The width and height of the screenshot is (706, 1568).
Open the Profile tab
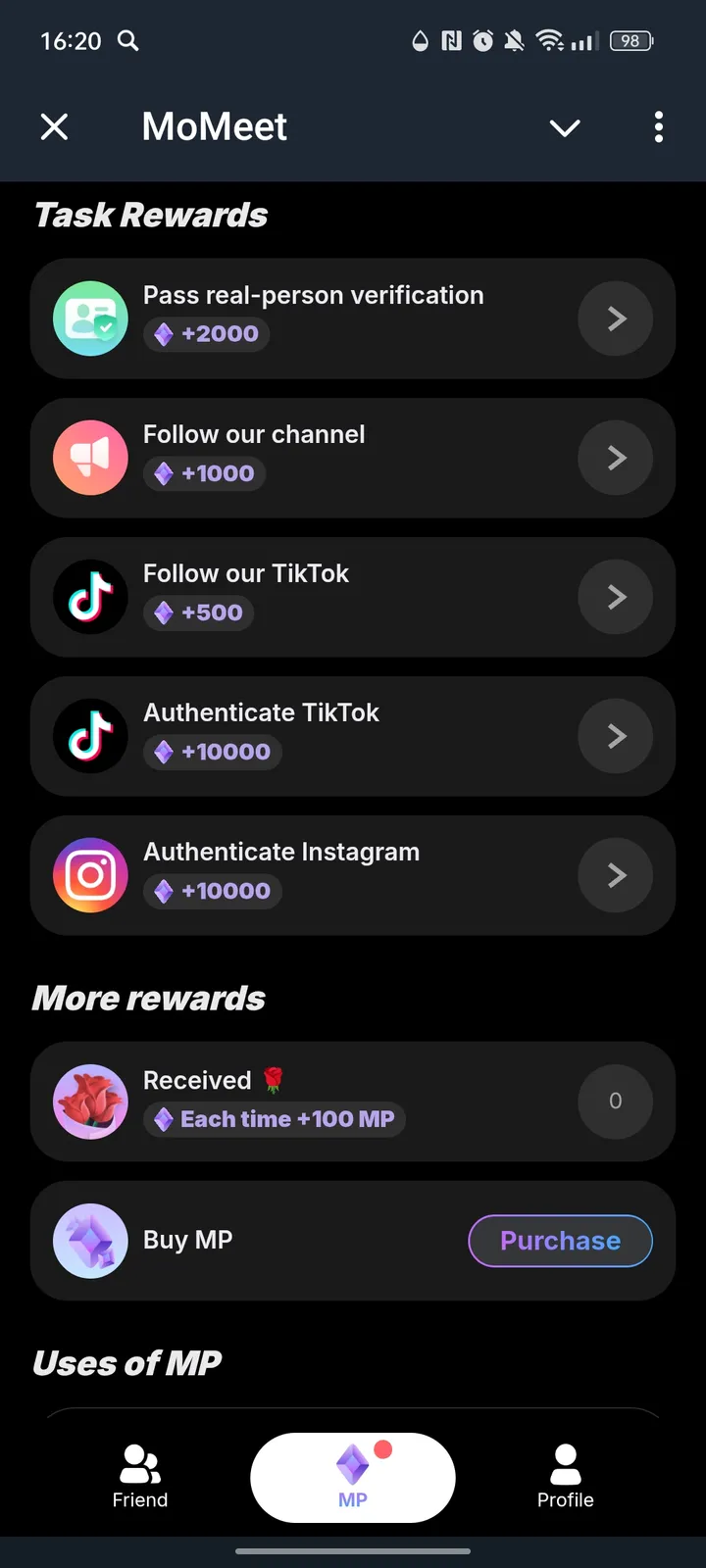coord(565,1476)
